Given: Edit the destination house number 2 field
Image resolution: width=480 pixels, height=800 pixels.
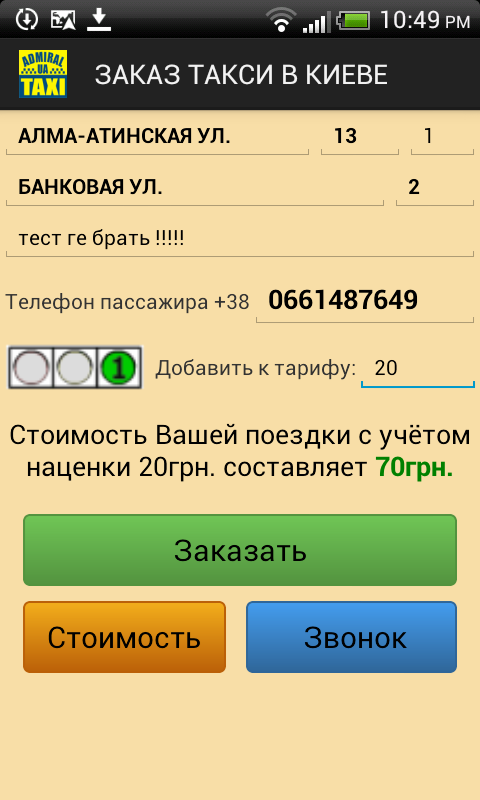Looking at the screenshot, I should click(435, 188).
